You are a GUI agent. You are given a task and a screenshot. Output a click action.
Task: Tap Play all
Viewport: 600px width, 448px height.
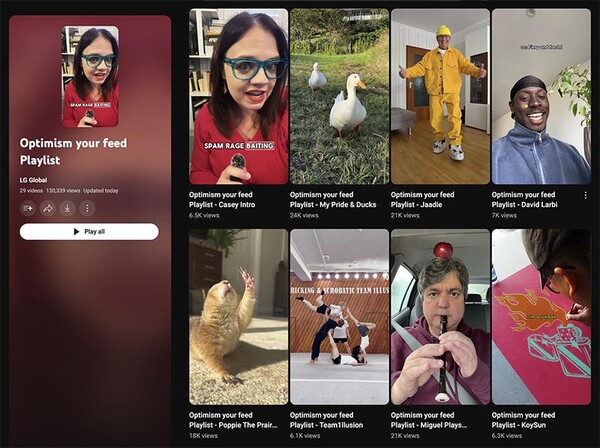tap(89, 231)
